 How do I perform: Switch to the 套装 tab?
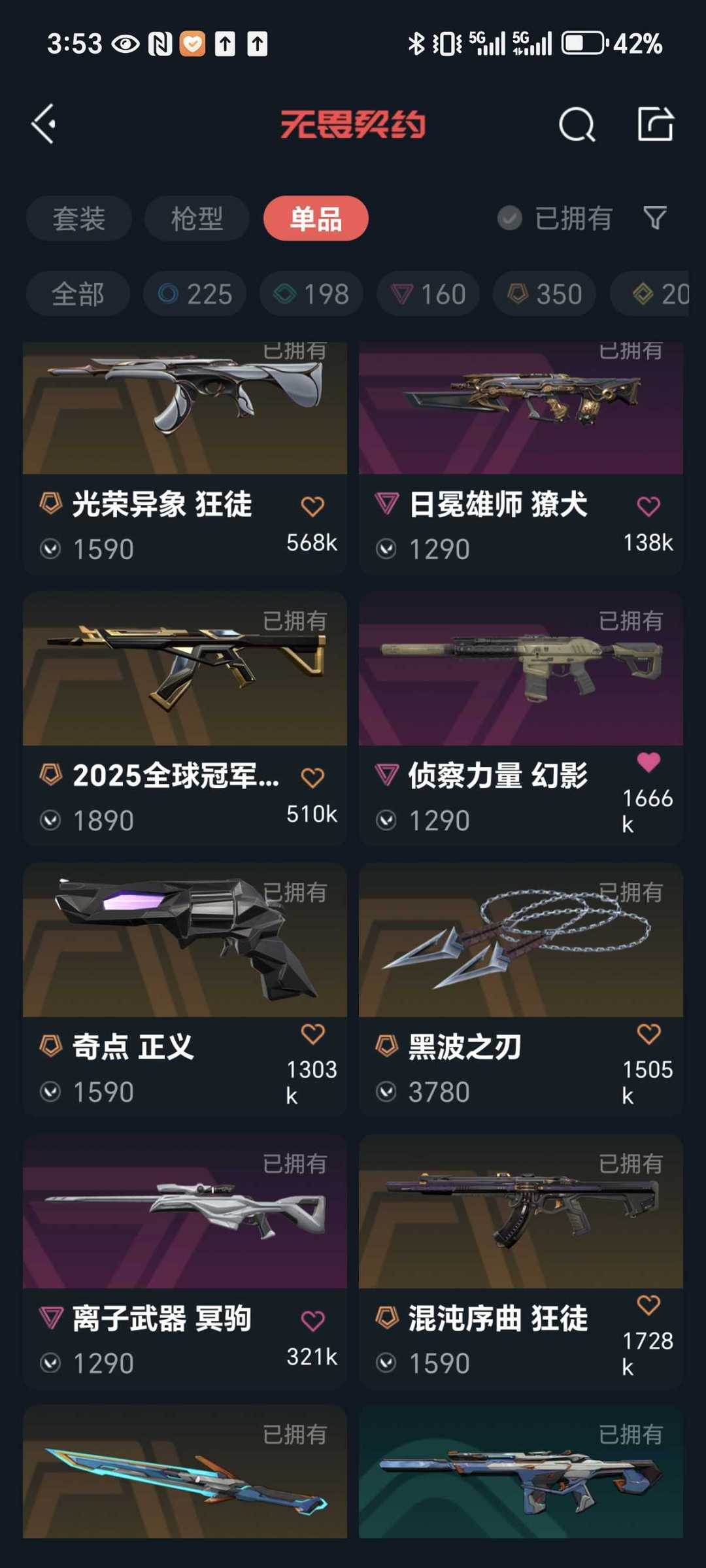pyautogui.click(x=78, y=218)
